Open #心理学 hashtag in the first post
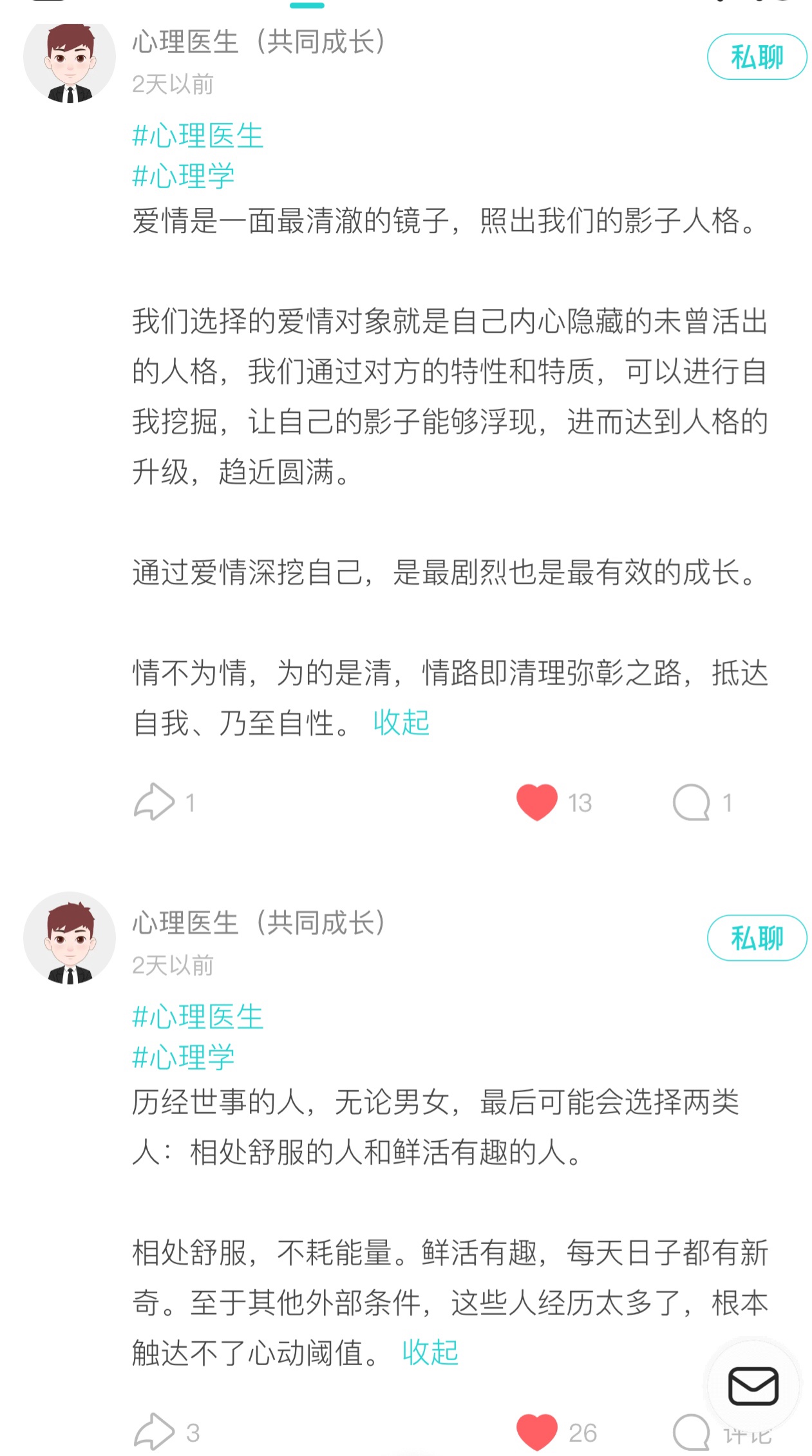The width and height of the screenshot is (812, 1456). 183,176
